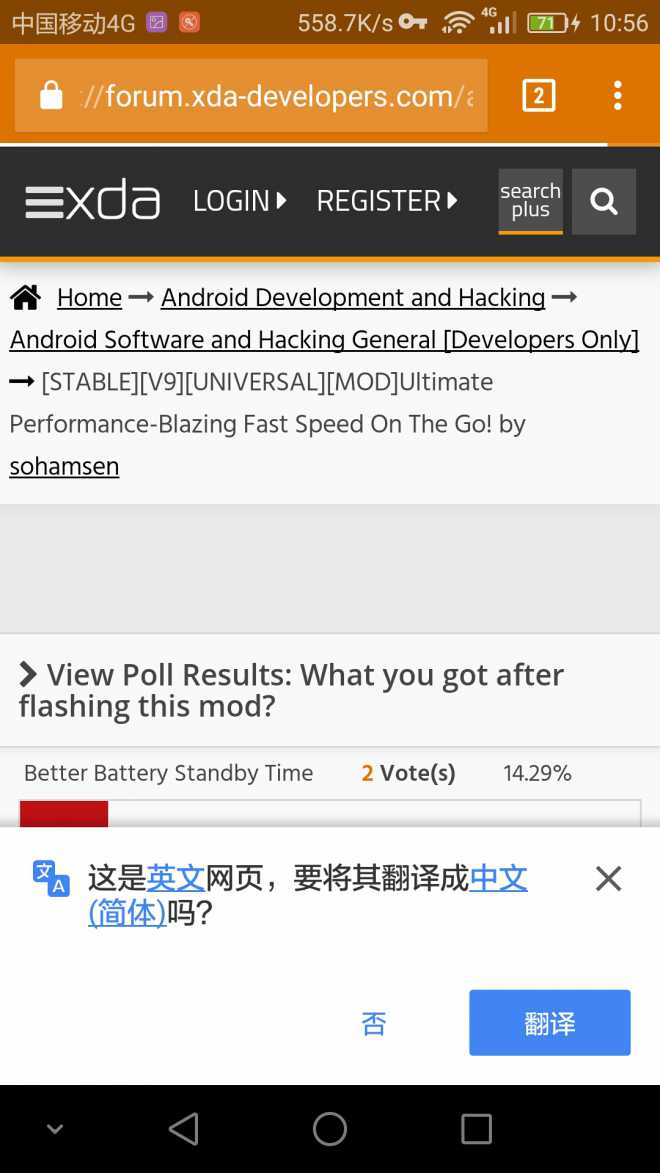Tap REGISTER in the header
Screen dimensions: 660x1173
(x=387, y=201)
